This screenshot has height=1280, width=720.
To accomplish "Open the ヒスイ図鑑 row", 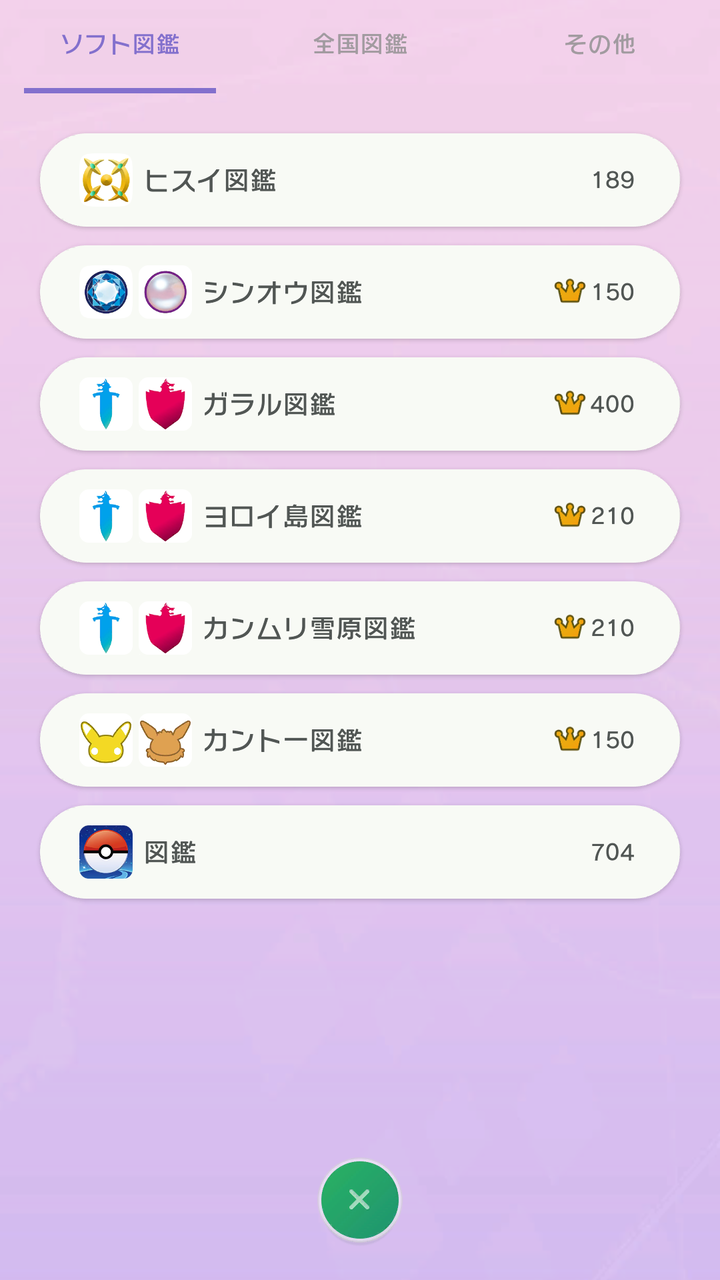I will click(360, 180).
